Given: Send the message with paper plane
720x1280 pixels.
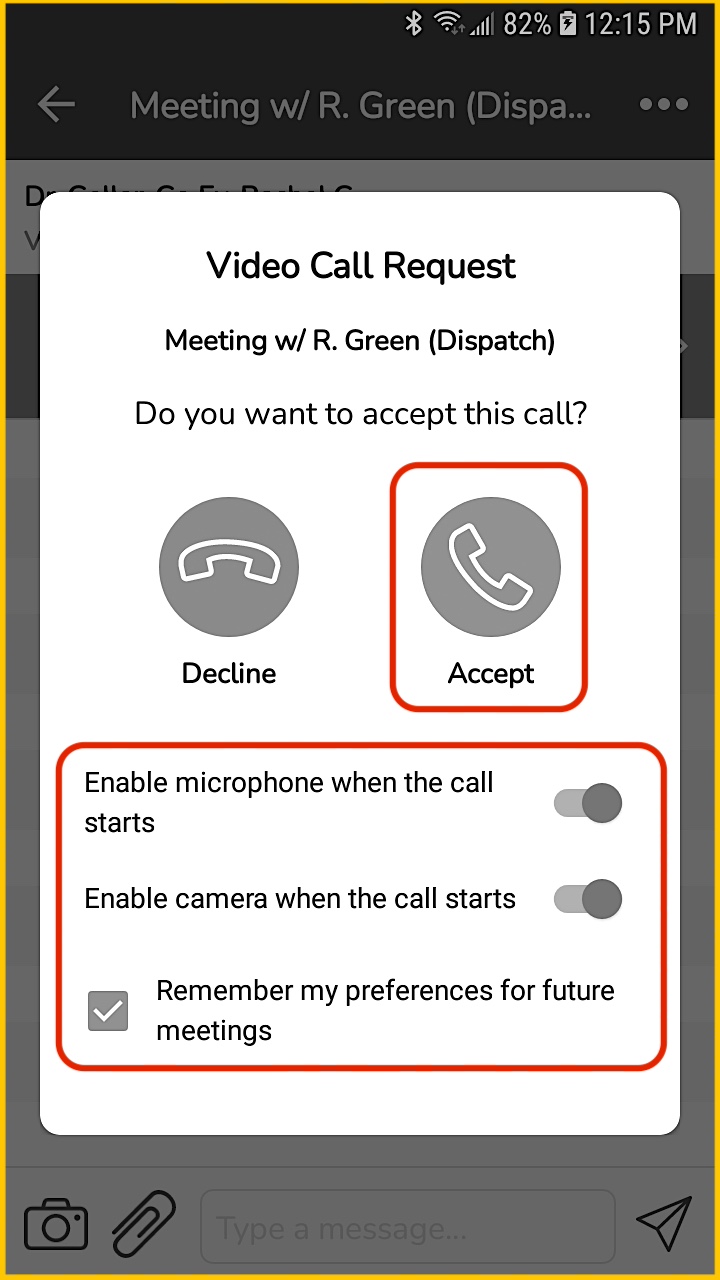Looking at the screenshot, I should click(664, 1224).
